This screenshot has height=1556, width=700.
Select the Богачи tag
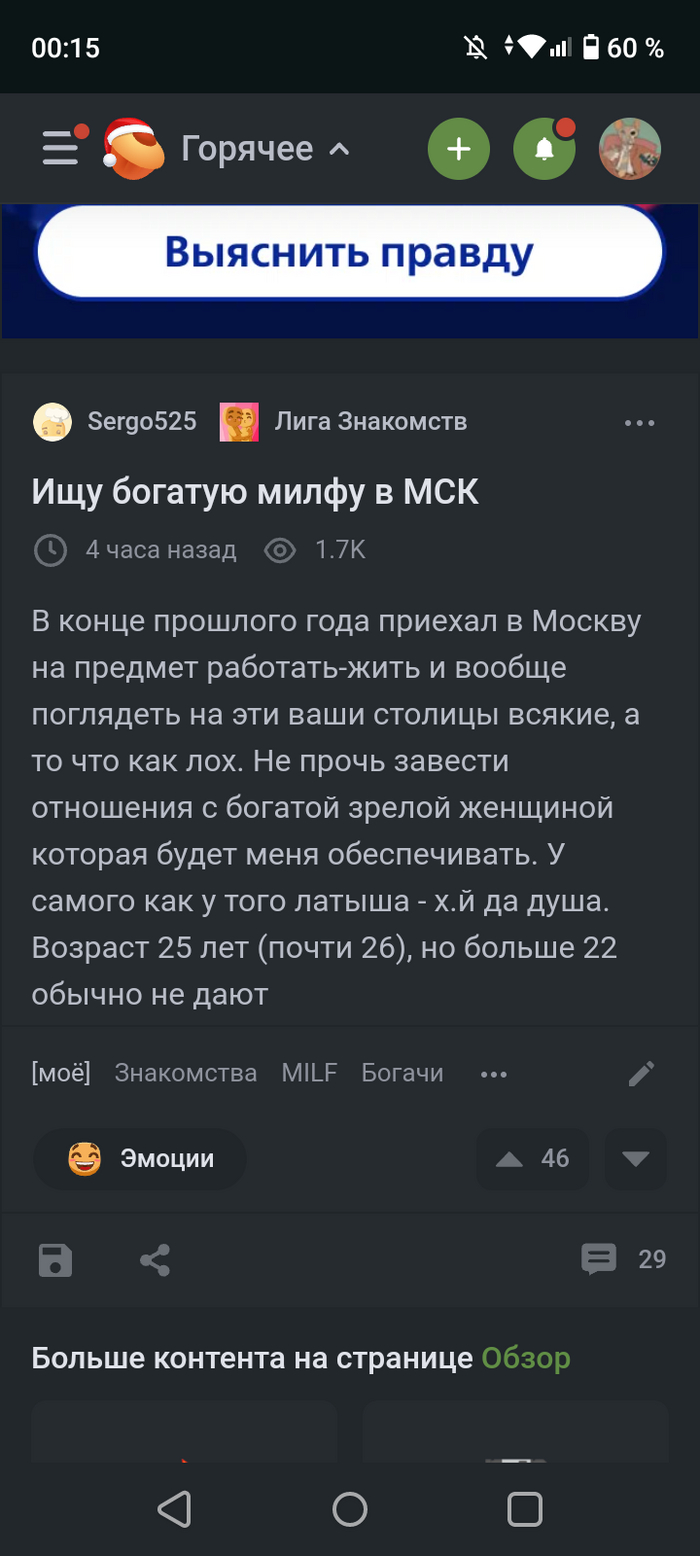click(x=402, y=1073)
